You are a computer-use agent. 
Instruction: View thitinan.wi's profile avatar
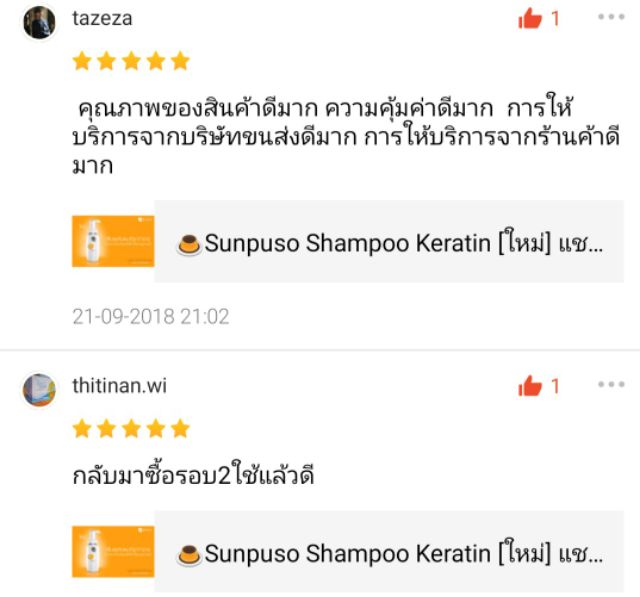[39, 390]
